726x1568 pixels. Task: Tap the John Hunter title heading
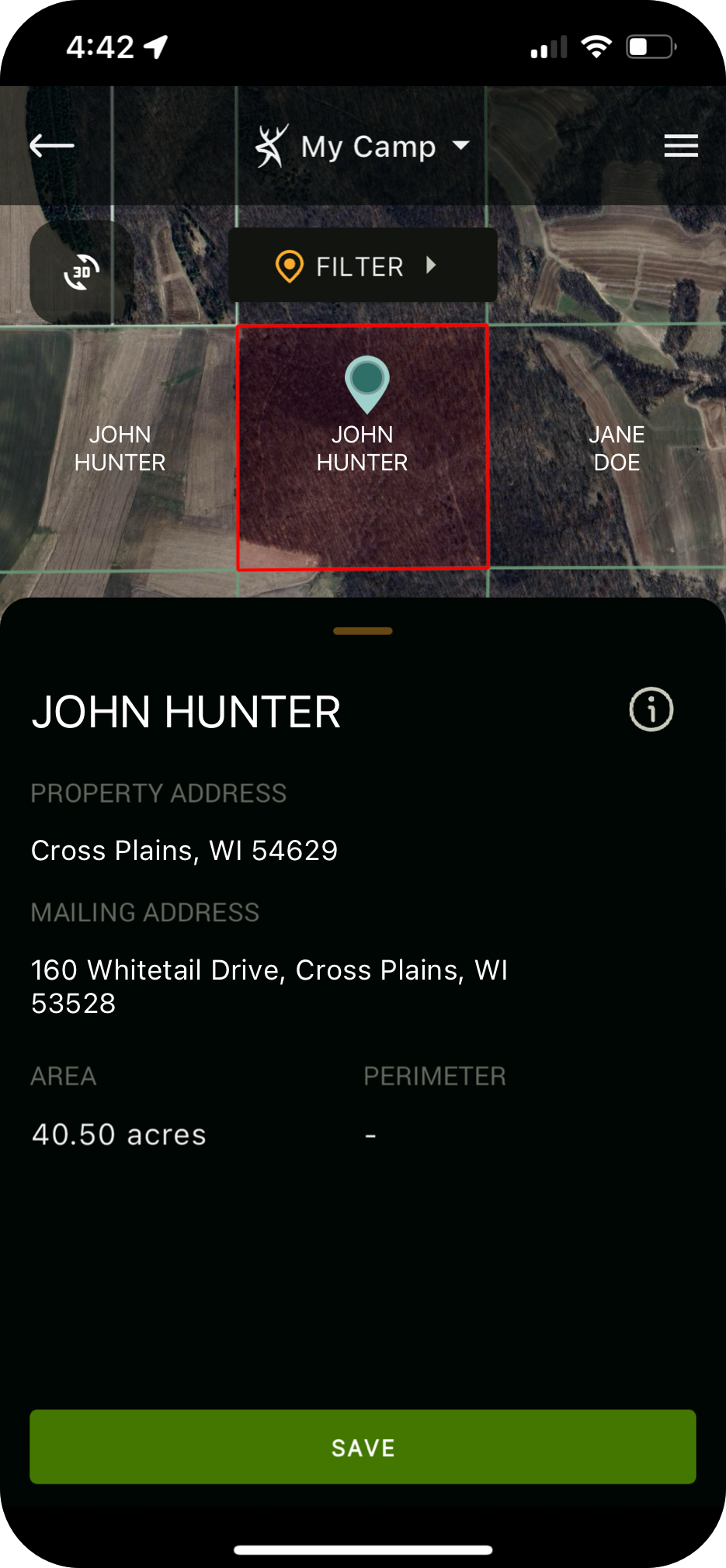pyautogui.click(x=186, y=711)
